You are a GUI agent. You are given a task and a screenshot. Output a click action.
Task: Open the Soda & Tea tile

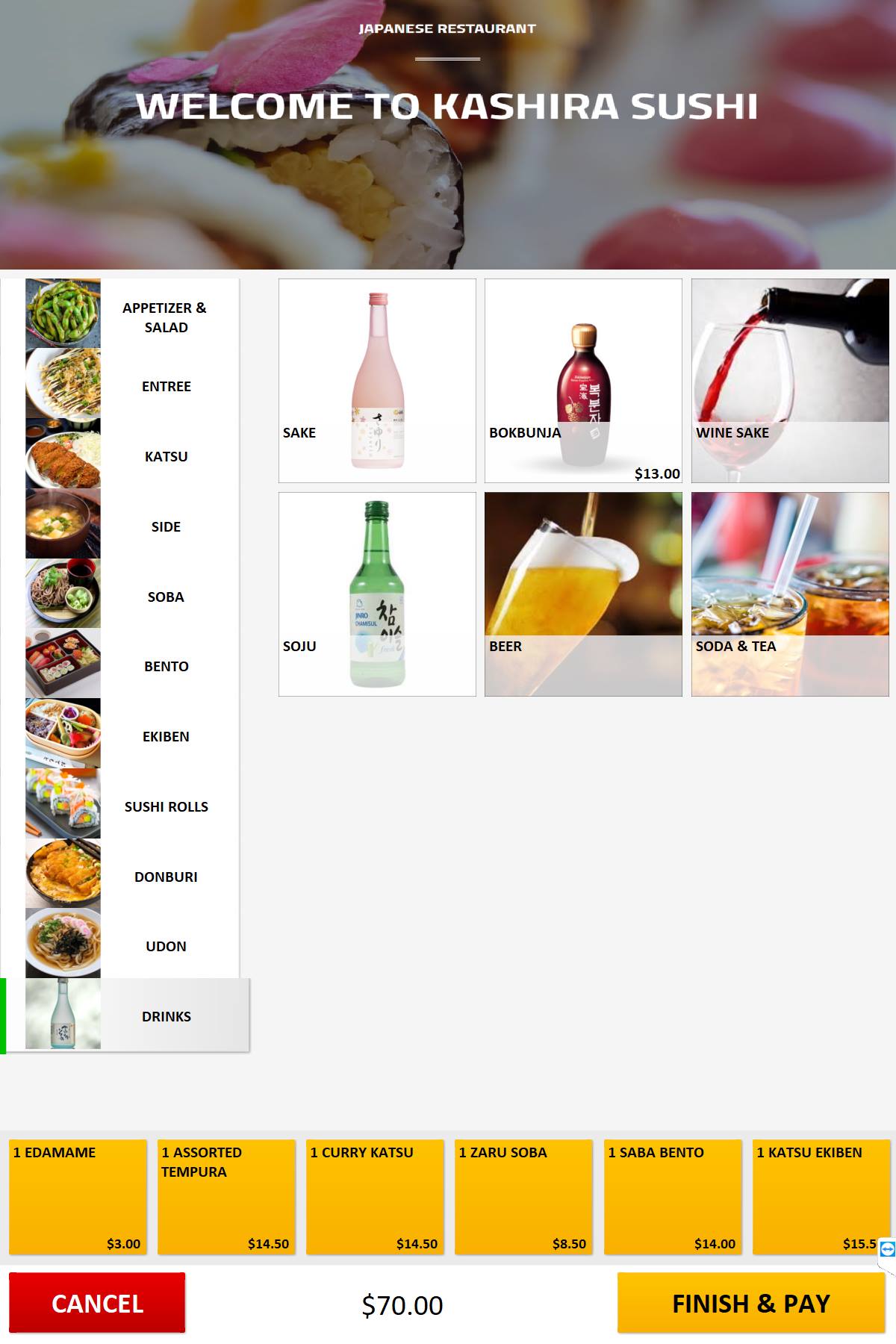pos(789,594)
